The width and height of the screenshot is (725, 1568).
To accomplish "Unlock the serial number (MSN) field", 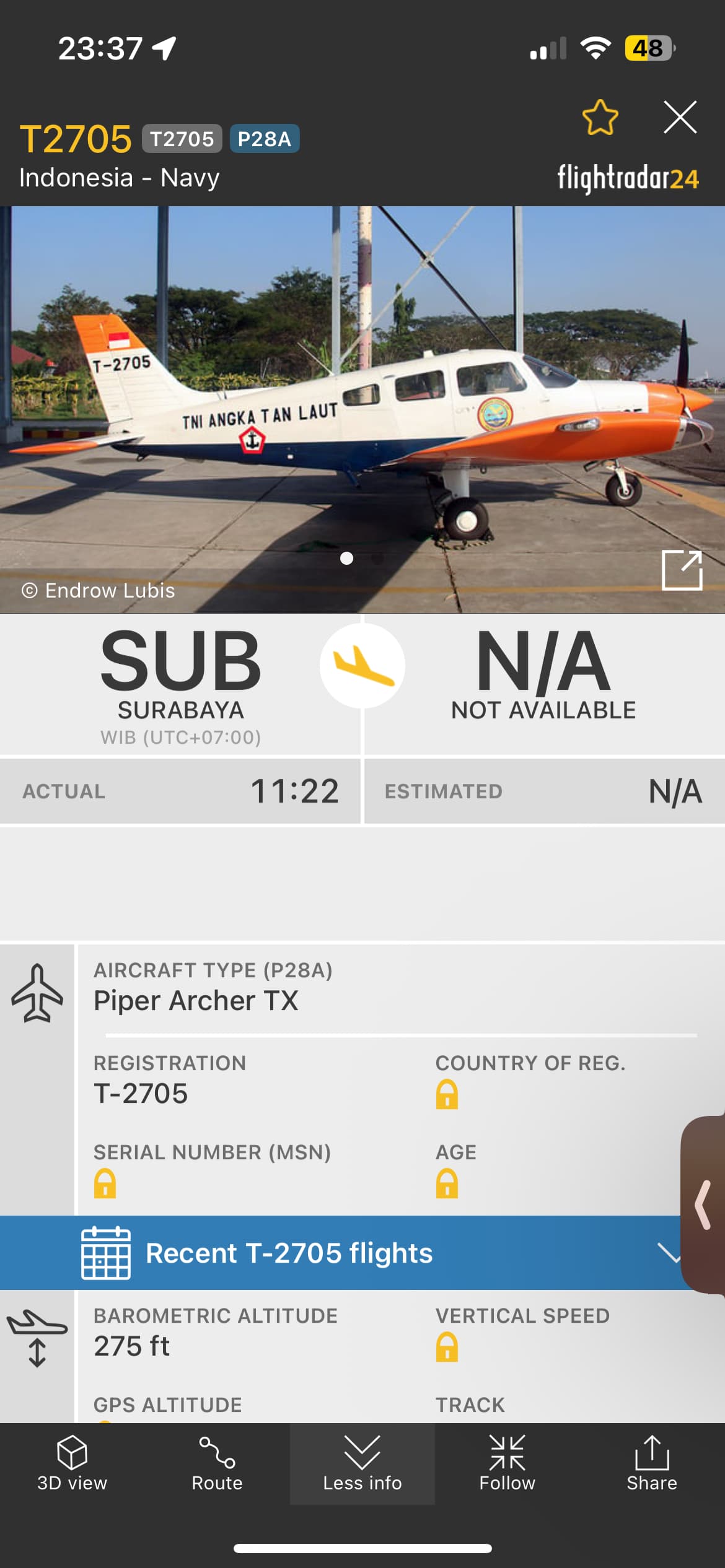I will [x=105, y=1183].
